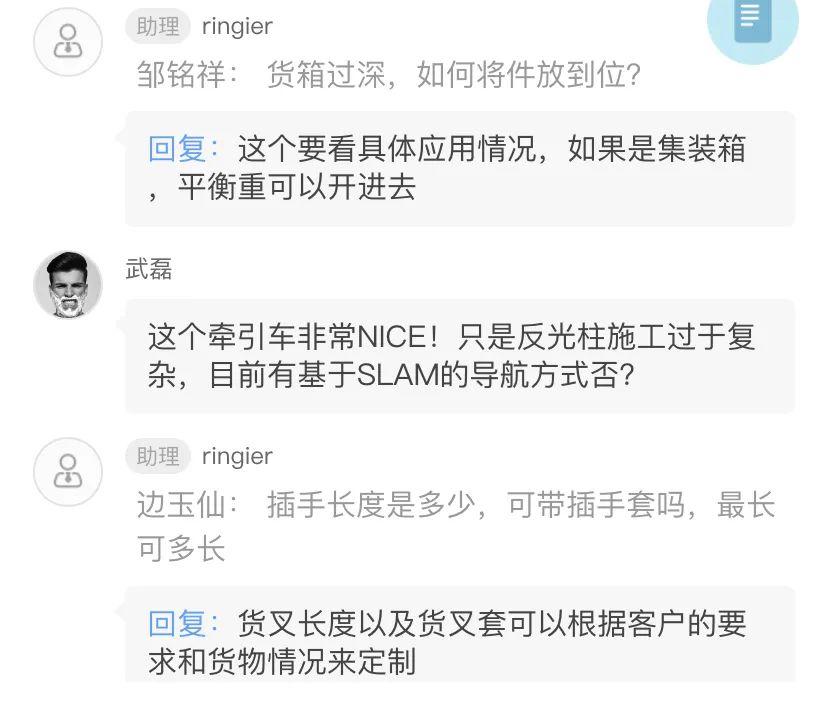
Task: Open 武磊's profile avatar
Action: coord(68,285)
